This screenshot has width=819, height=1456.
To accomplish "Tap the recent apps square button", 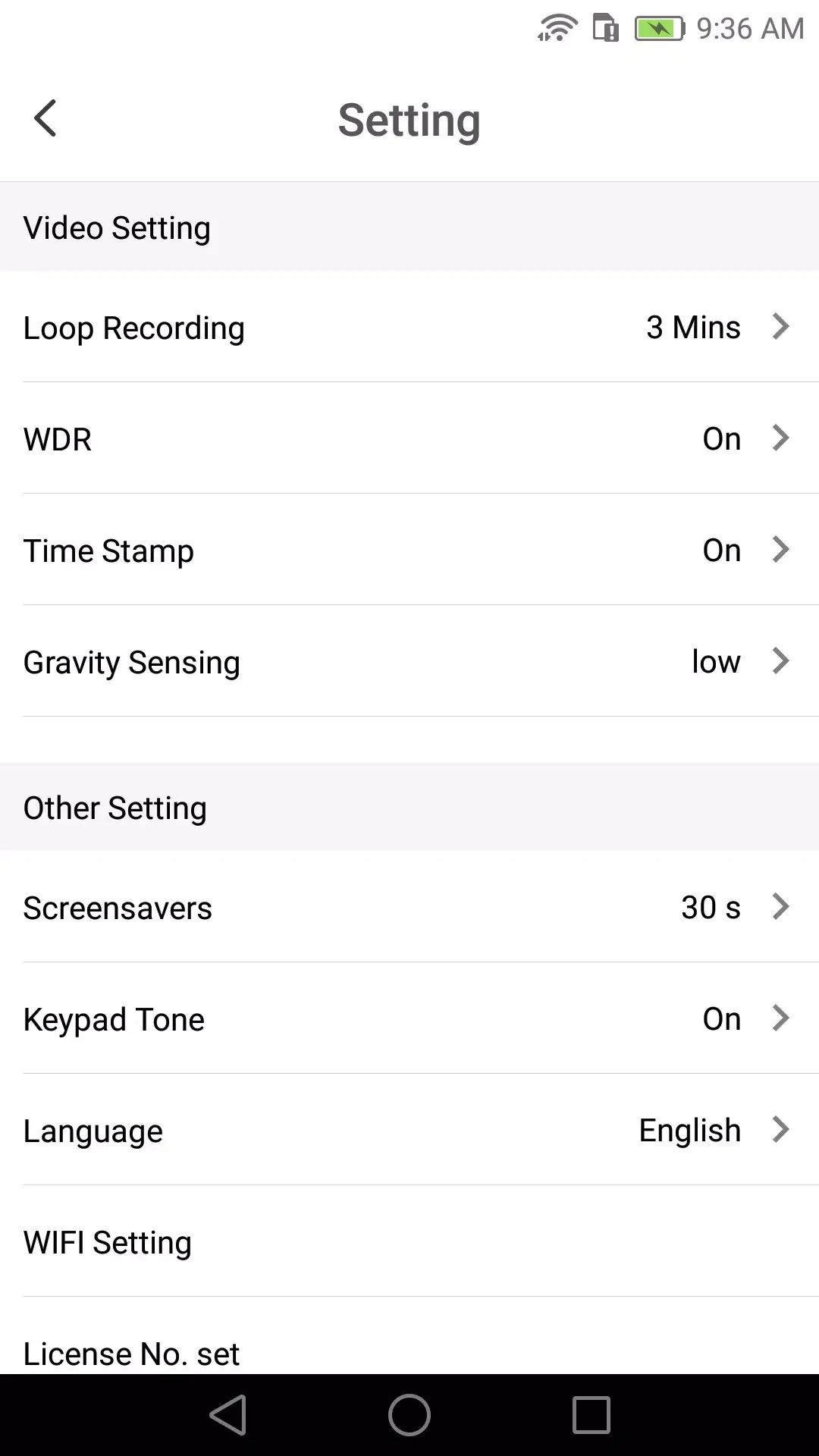I will pos(591,1414).
